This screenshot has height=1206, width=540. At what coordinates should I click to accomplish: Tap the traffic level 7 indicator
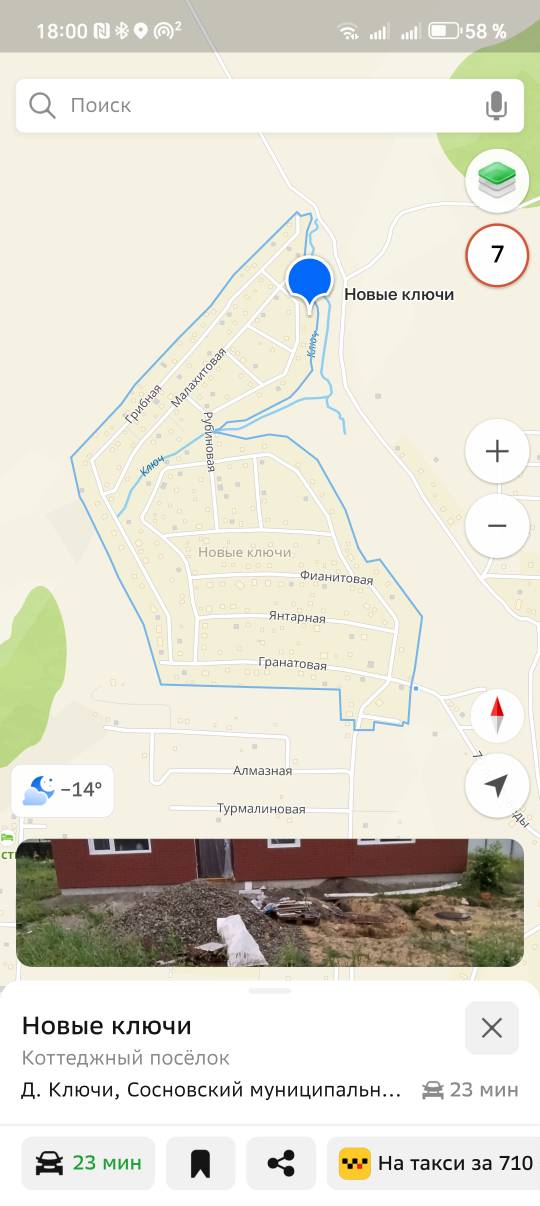(497, 254)
